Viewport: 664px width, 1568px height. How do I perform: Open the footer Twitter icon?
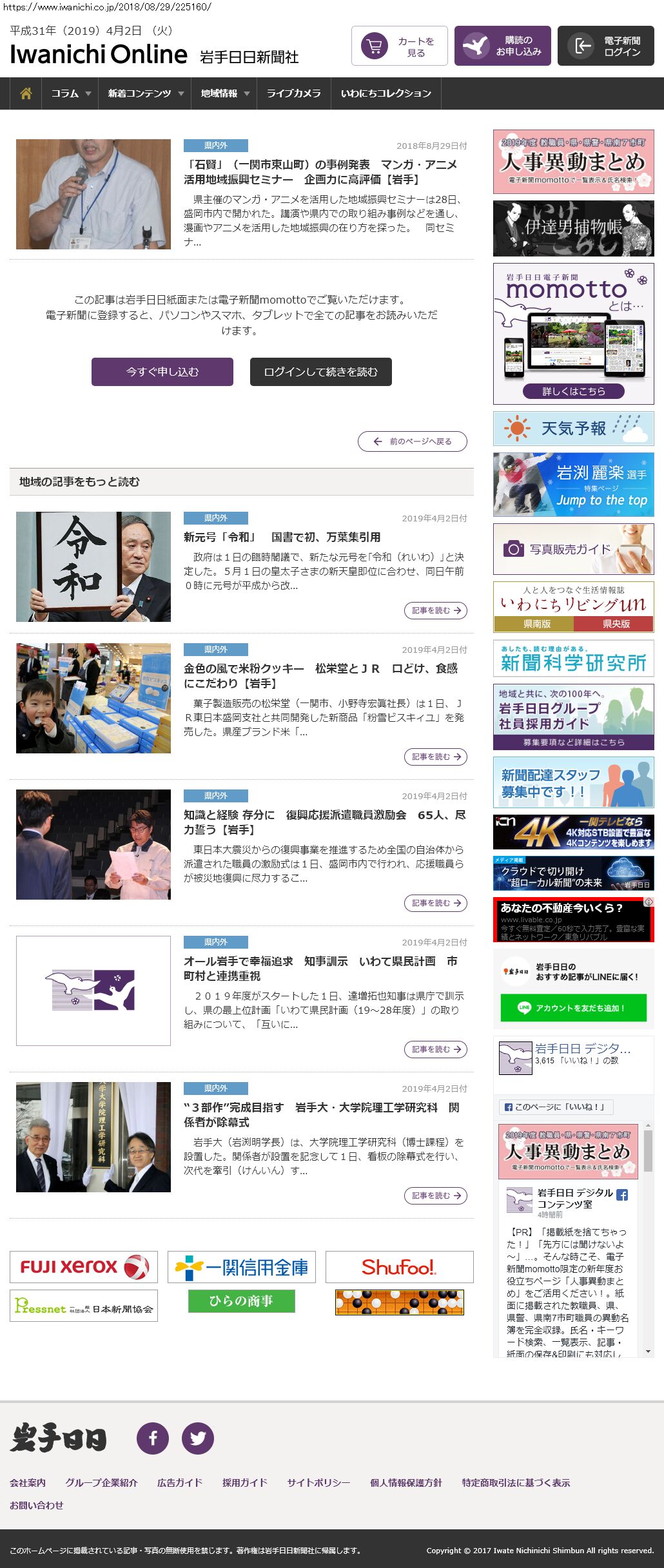[197, 1438]
